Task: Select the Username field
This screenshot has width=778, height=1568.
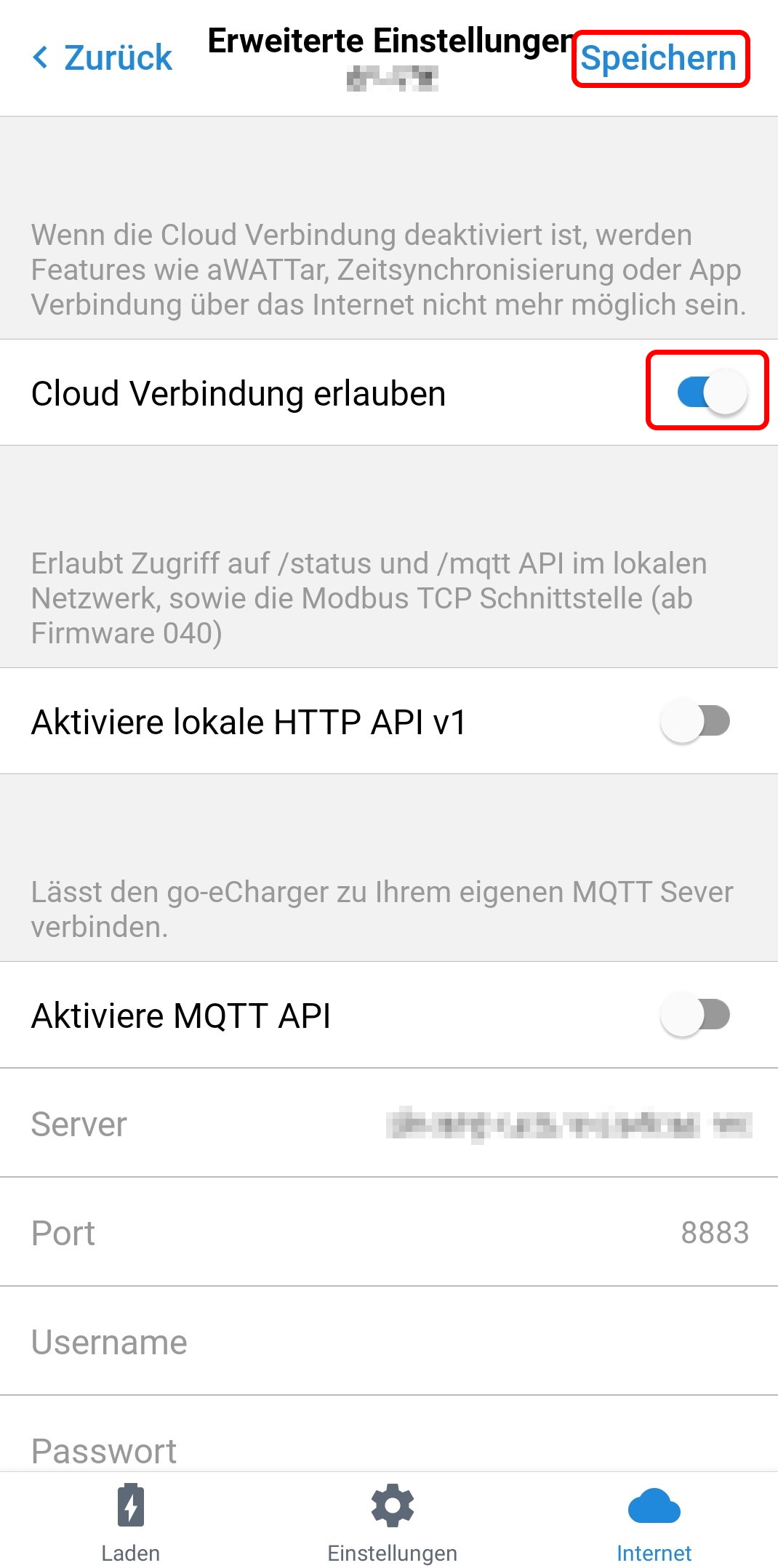Action: pos(389,1341)
